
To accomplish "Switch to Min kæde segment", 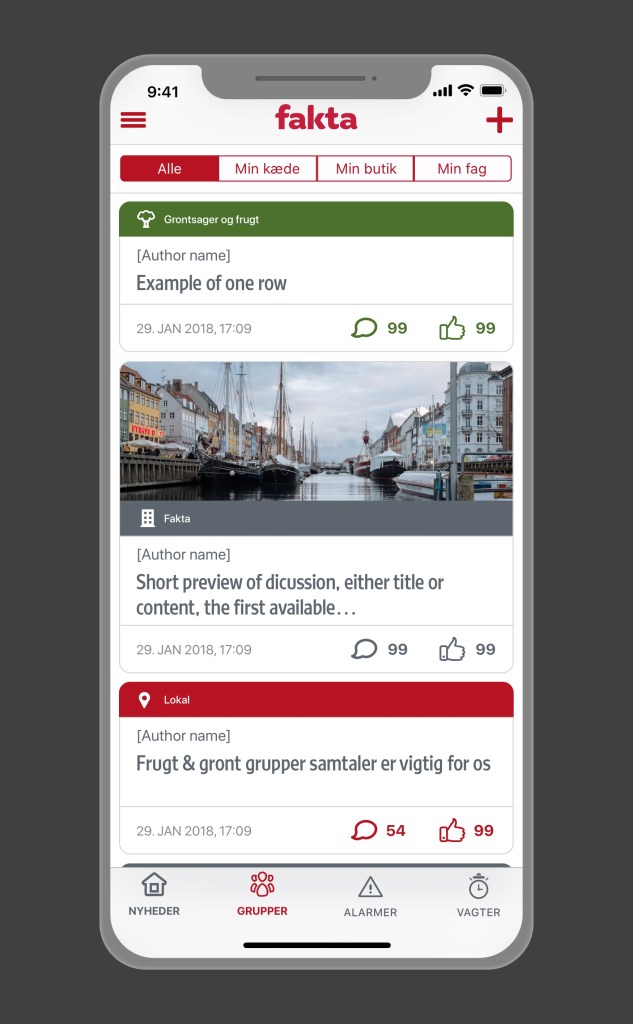I will (267, 169).
